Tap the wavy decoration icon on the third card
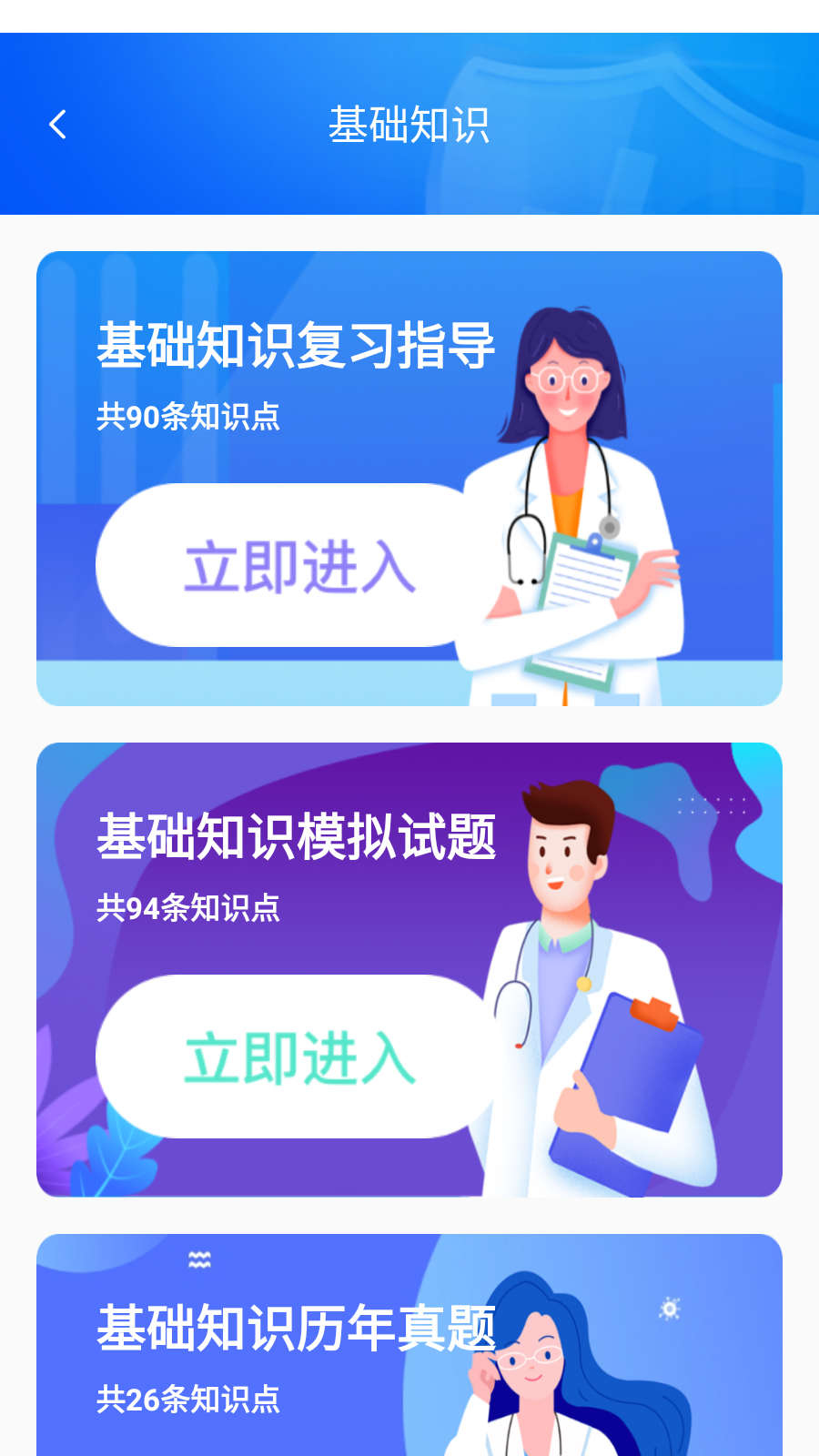 tap(199, 1259)
